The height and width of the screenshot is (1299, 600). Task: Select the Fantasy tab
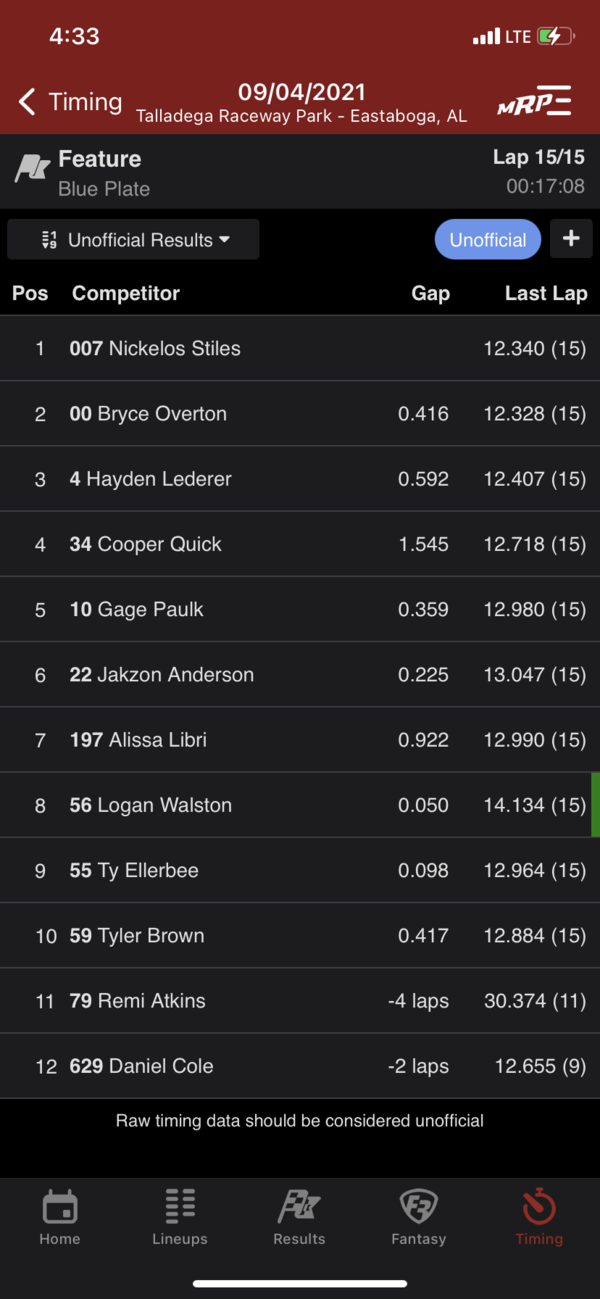419,1218
